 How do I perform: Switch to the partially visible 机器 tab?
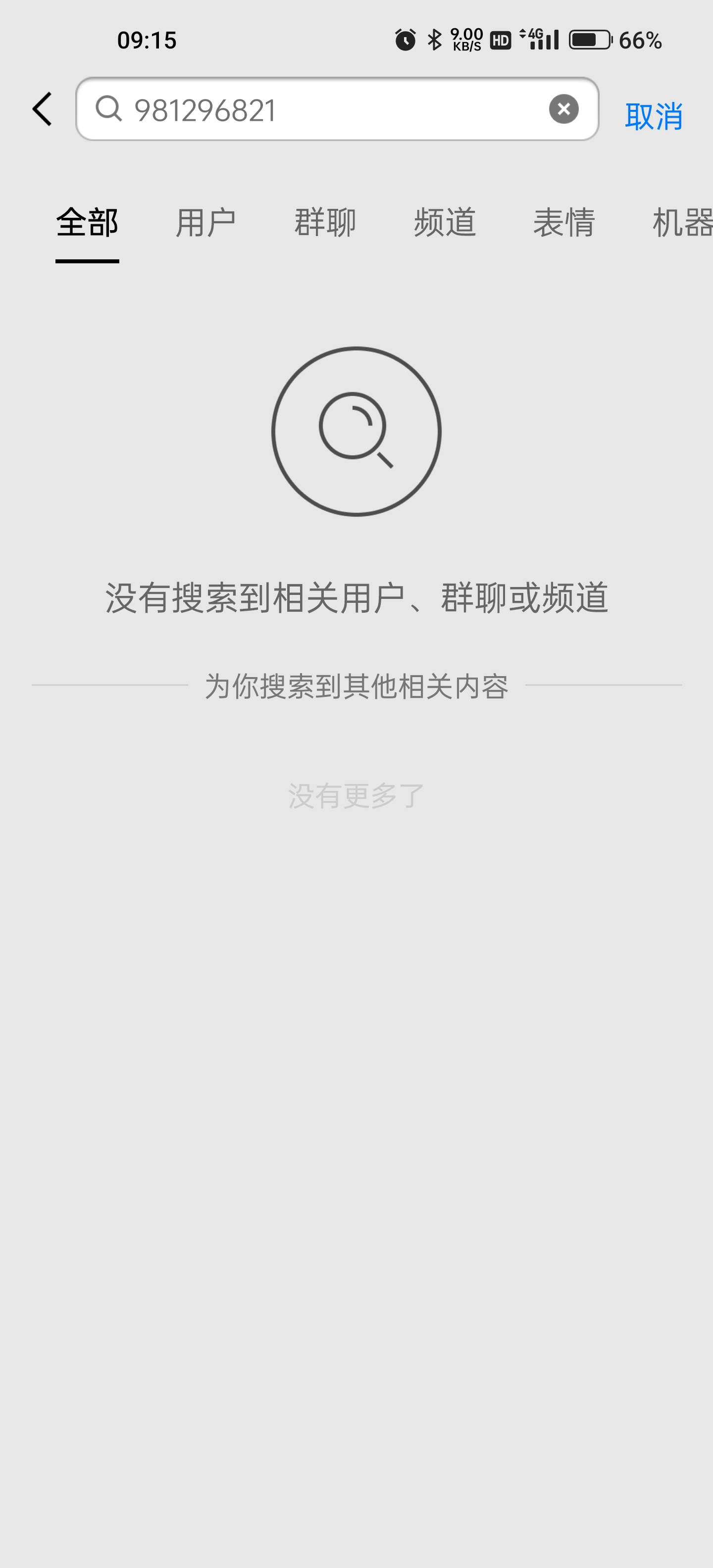[x=682, y=223]
